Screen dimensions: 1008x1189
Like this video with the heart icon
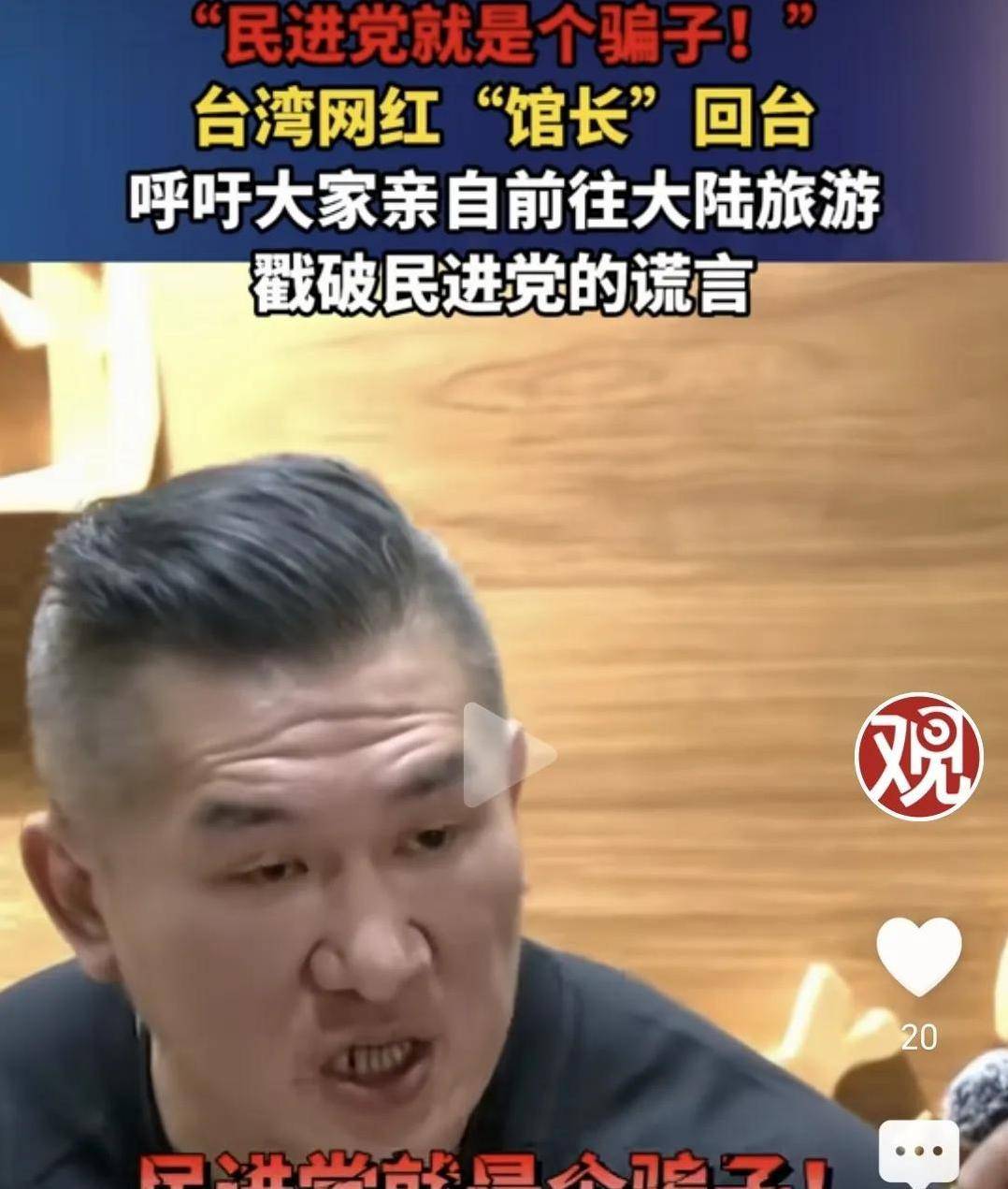point(918,958)
